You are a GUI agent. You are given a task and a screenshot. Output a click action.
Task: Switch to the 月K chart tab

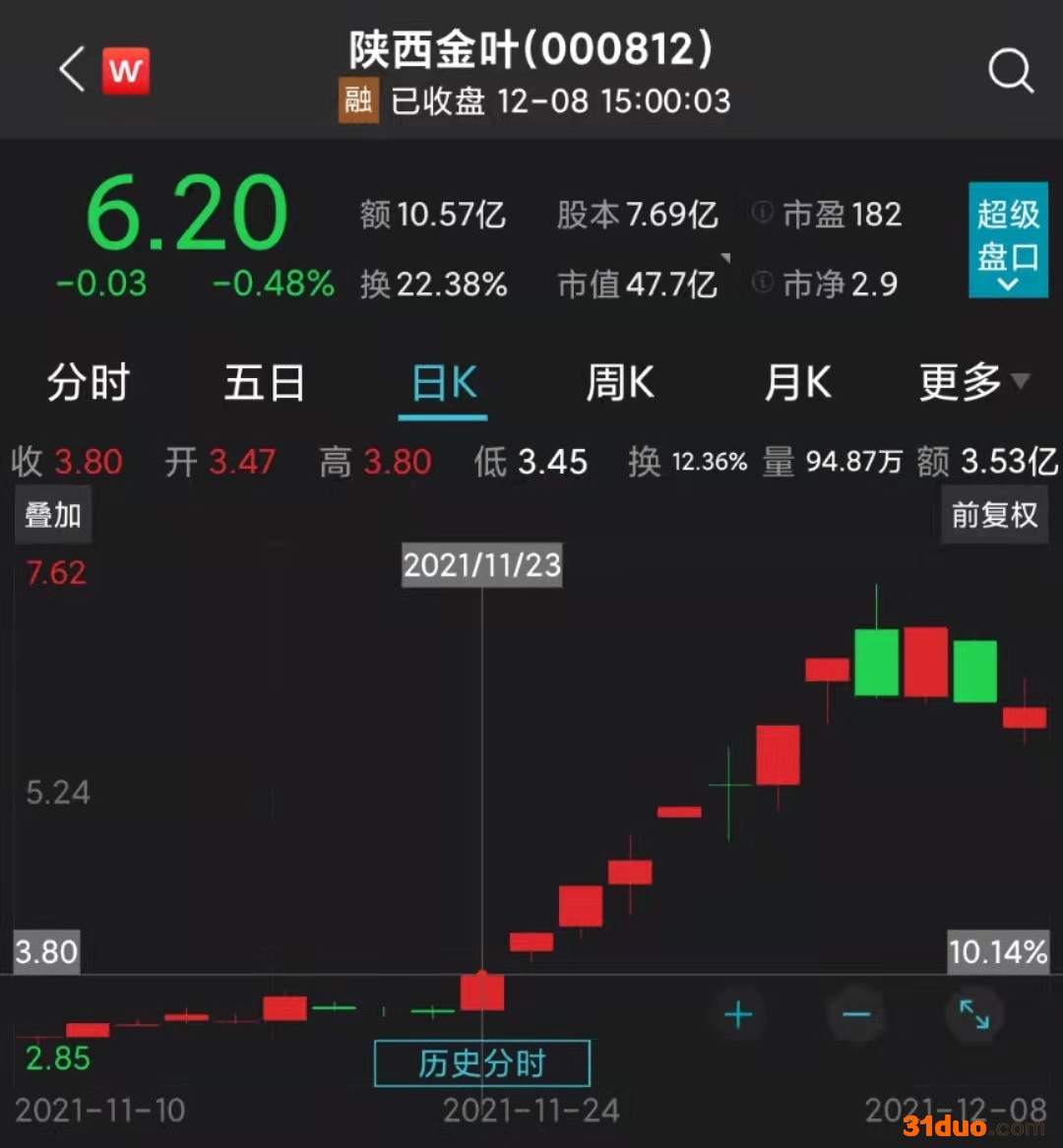(x=797, y=383)
